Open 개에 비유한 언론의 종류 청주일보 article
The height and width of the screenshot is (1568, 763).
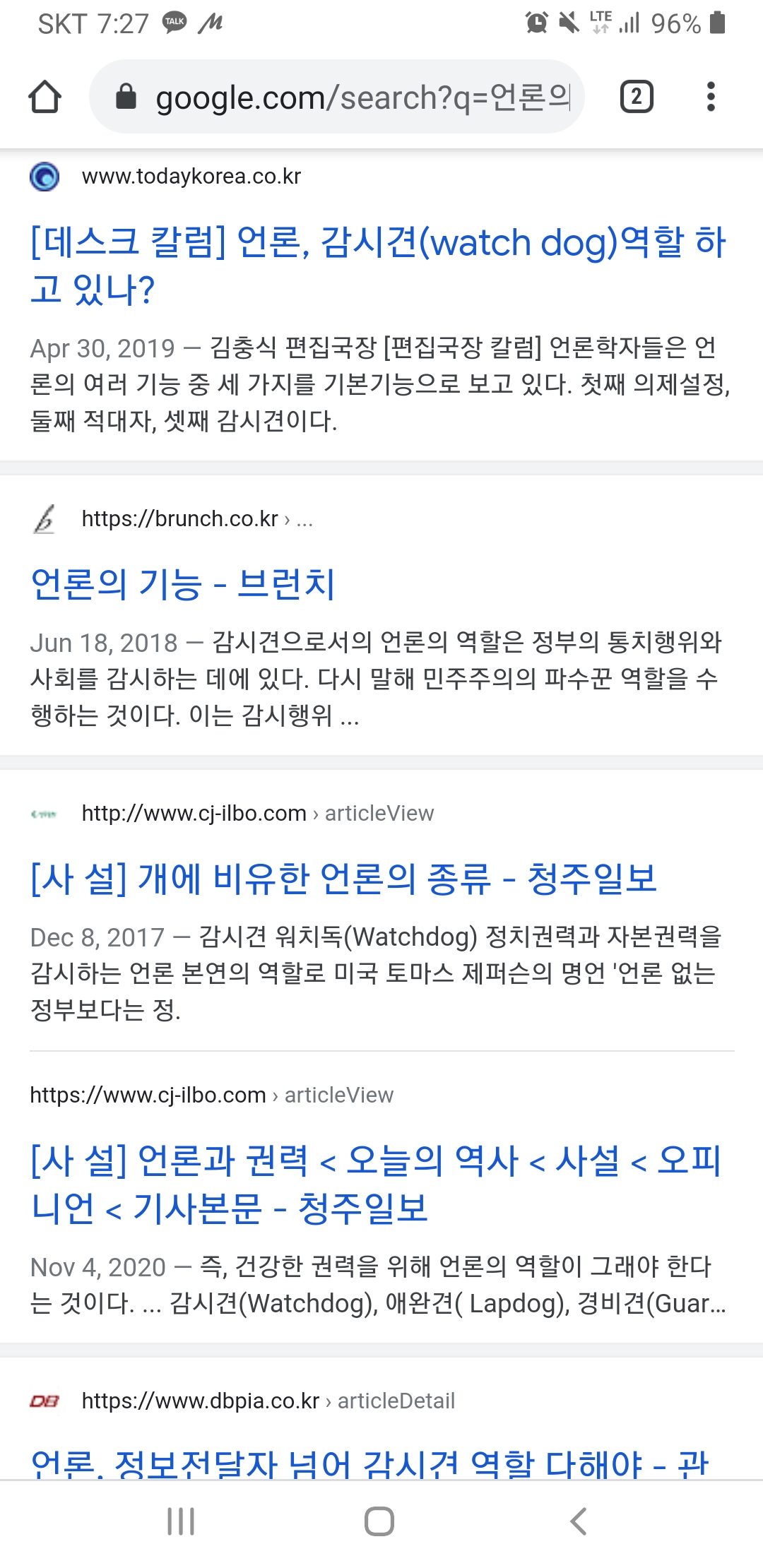(x=343, y=879)
